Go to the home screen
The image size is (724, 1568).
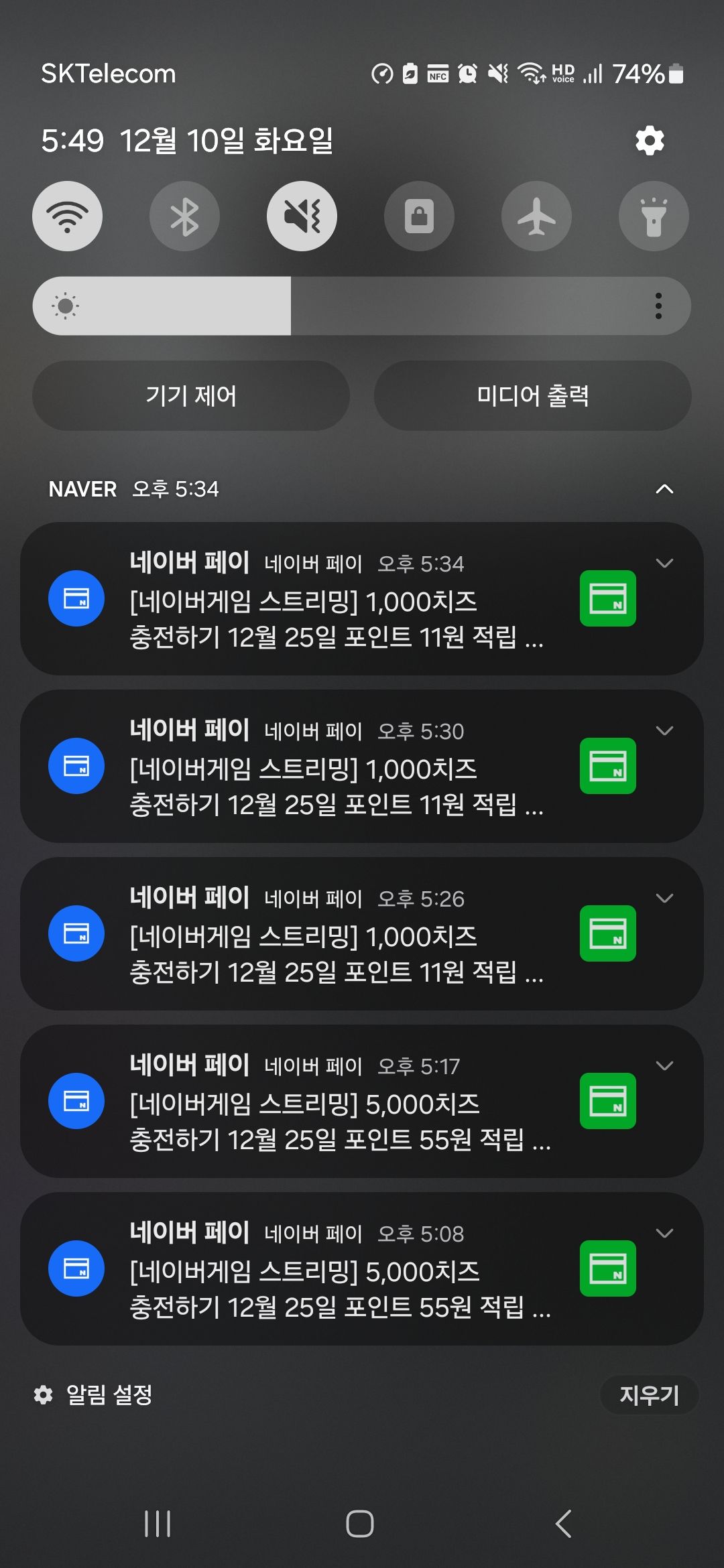point(360,1523)
